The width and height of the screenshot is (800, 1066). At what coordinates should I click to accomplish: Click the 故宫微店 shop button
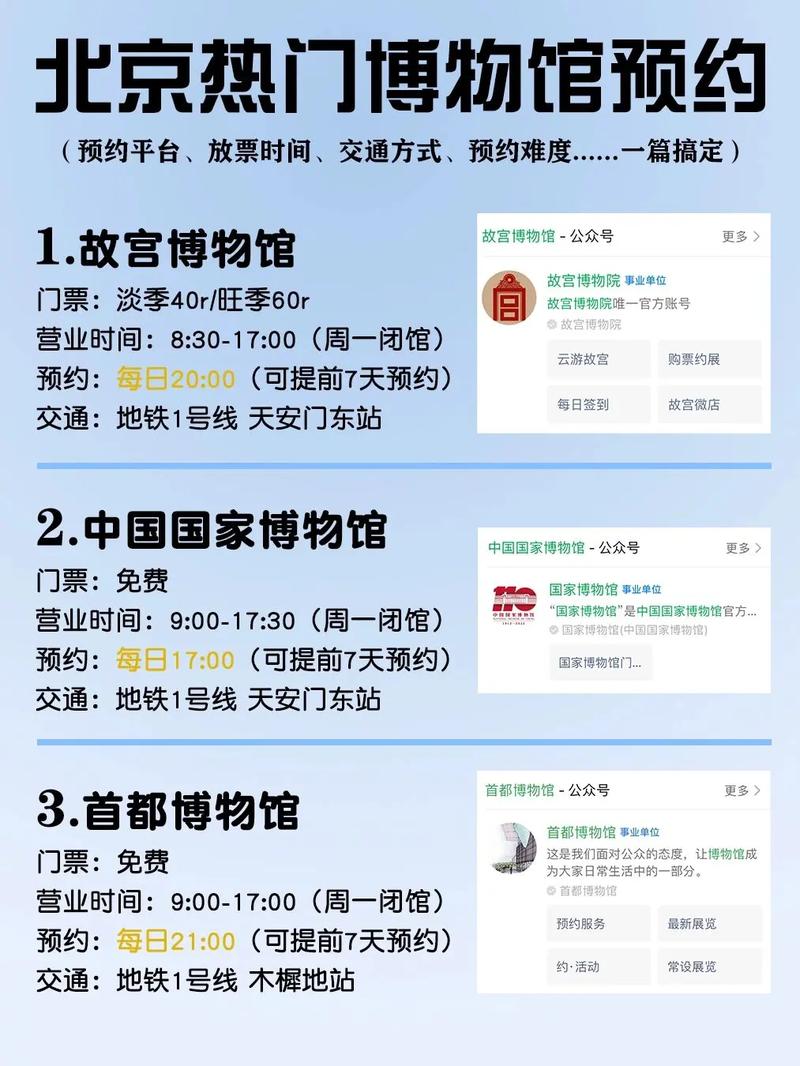click(x=696, y=402)
